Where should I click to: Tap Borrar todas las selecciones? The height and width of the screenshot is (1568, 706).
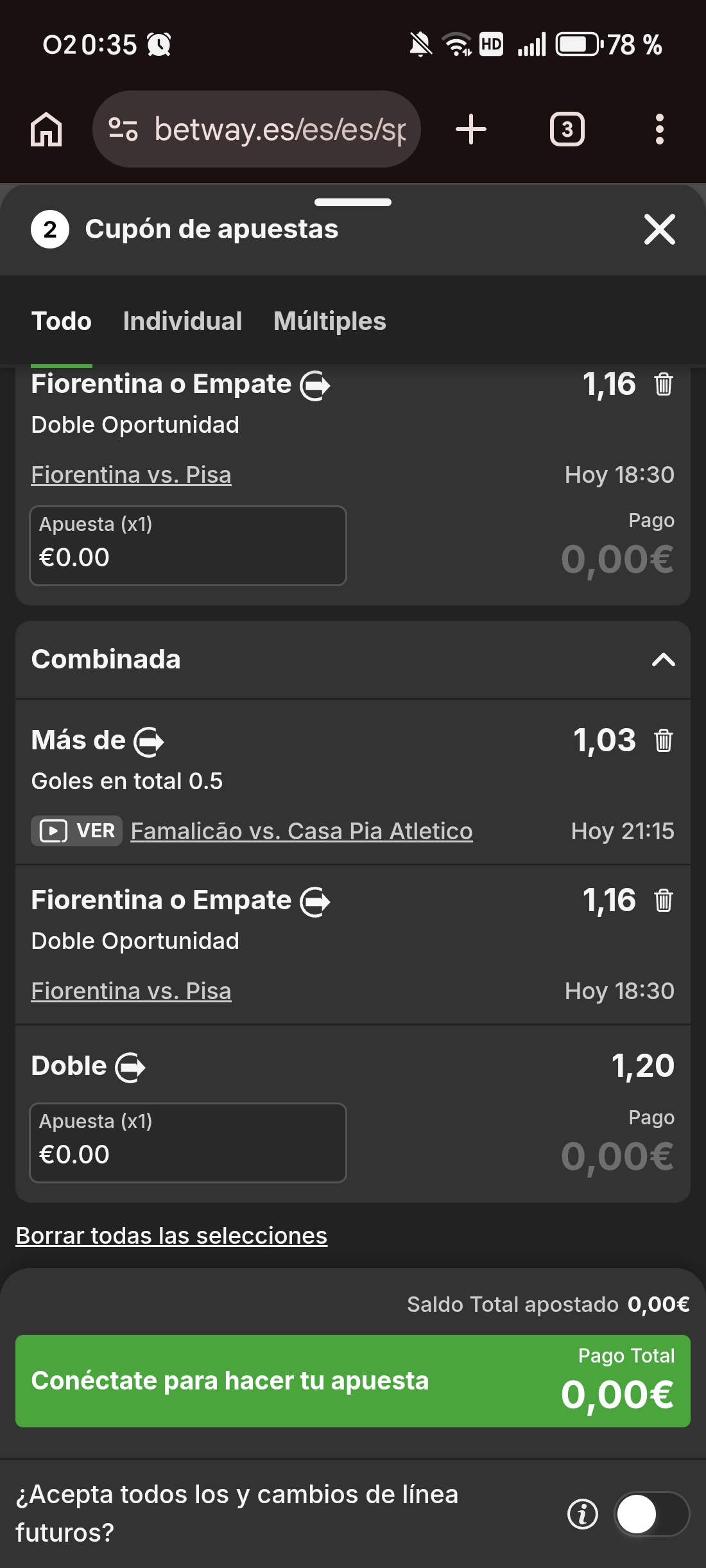point(171,1235)
